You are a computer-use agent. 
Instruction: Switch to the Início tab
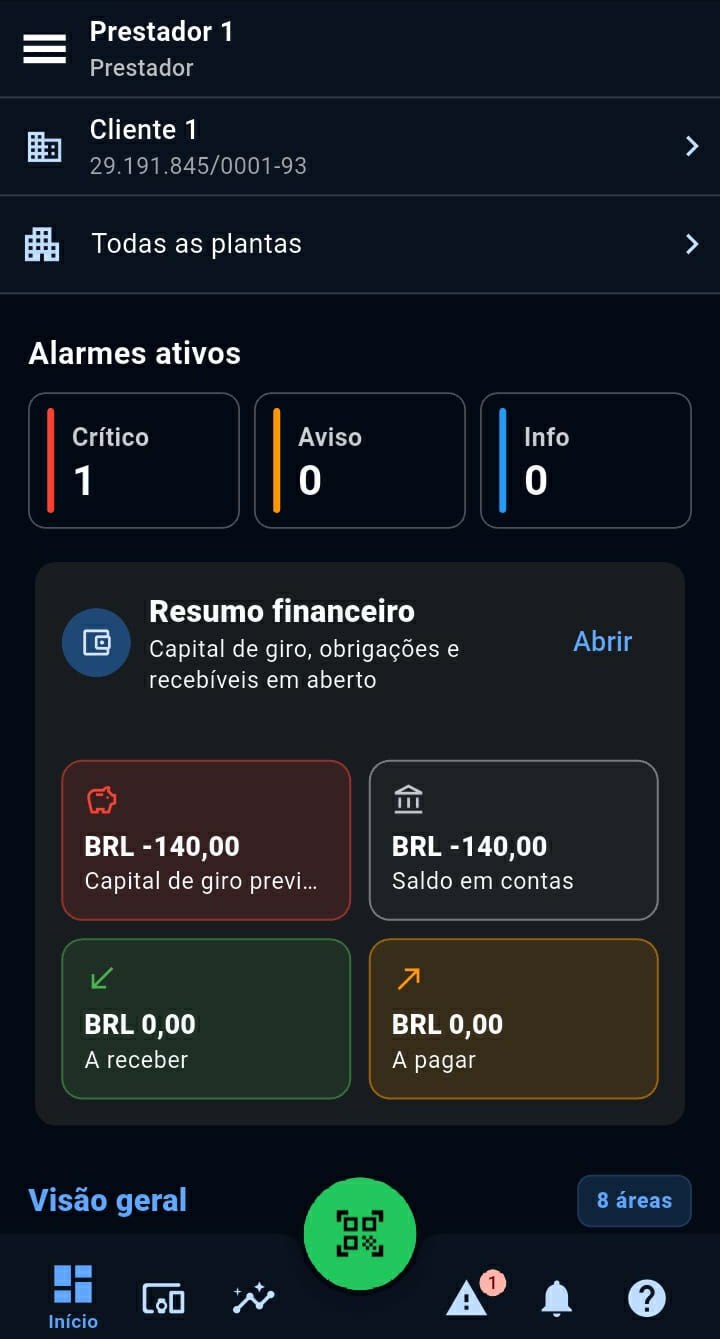click(x=73, y=1297)
